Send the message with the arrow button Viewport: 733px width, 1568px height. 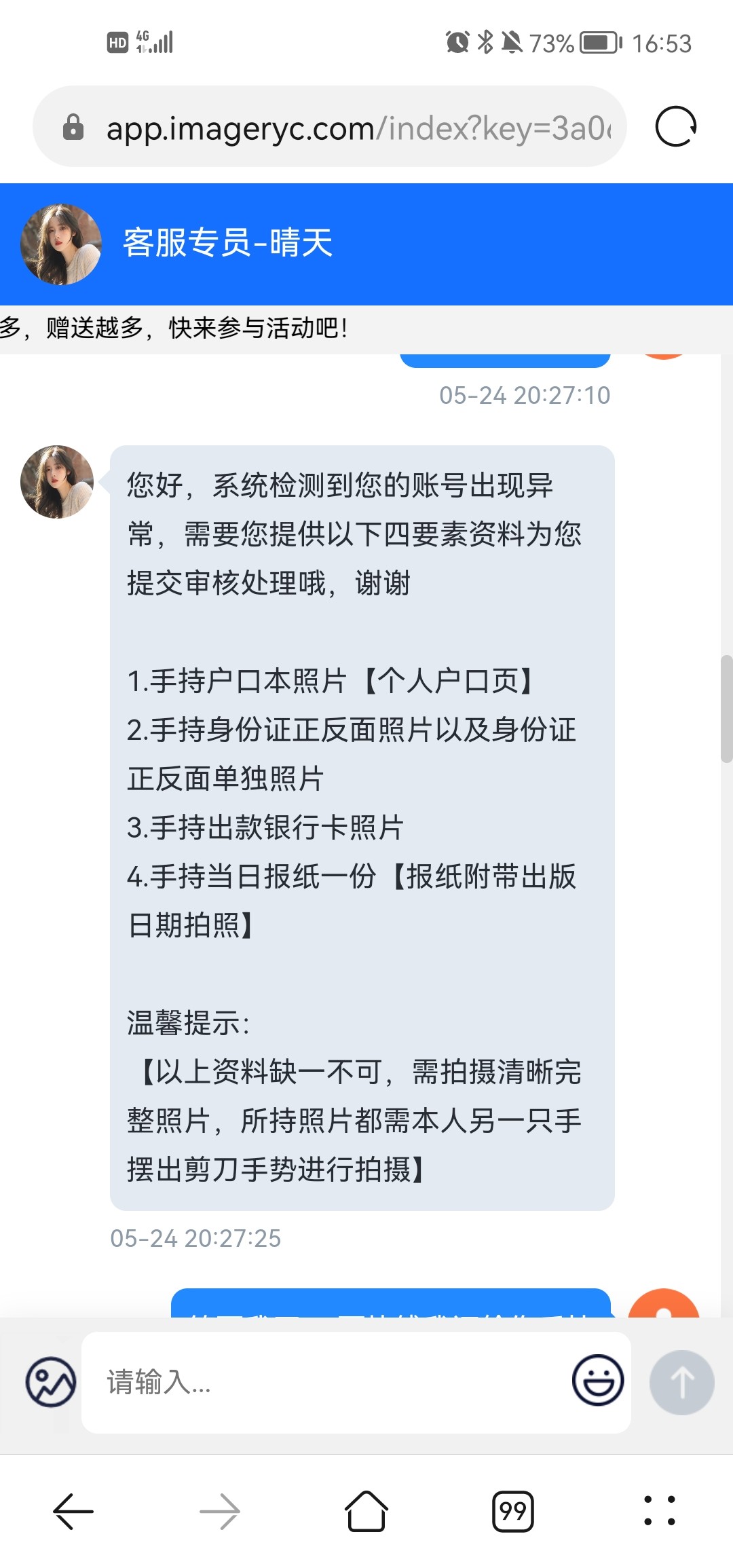(681, 1382)
